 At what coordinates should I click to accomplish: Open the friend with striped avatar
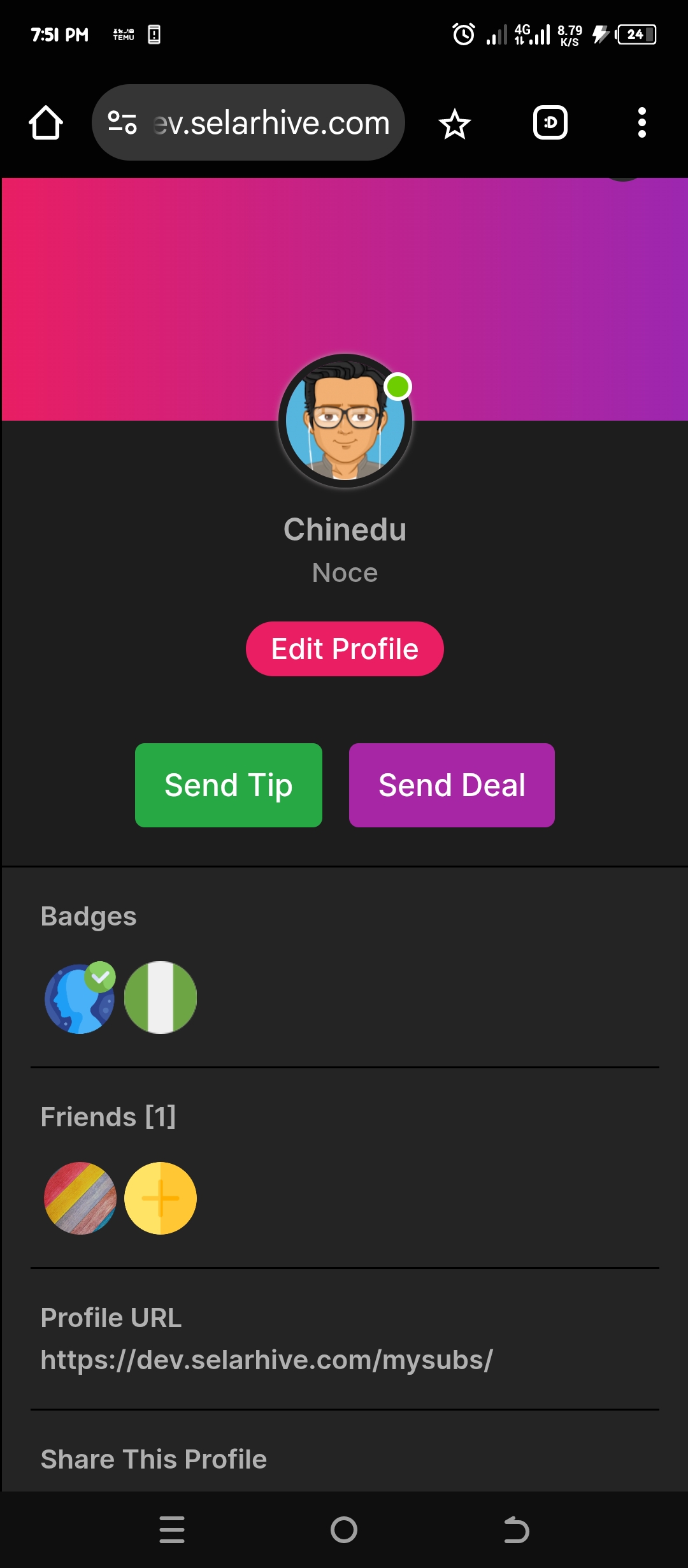coord(80,1198)
